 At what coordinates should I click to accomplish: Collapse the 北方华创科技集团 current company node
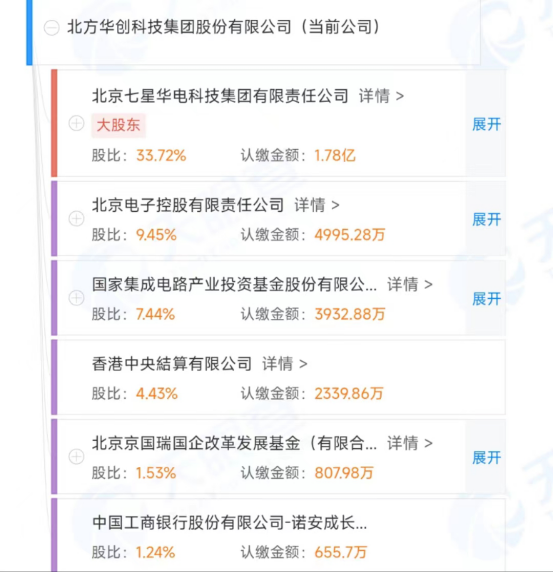click(51, 28)
